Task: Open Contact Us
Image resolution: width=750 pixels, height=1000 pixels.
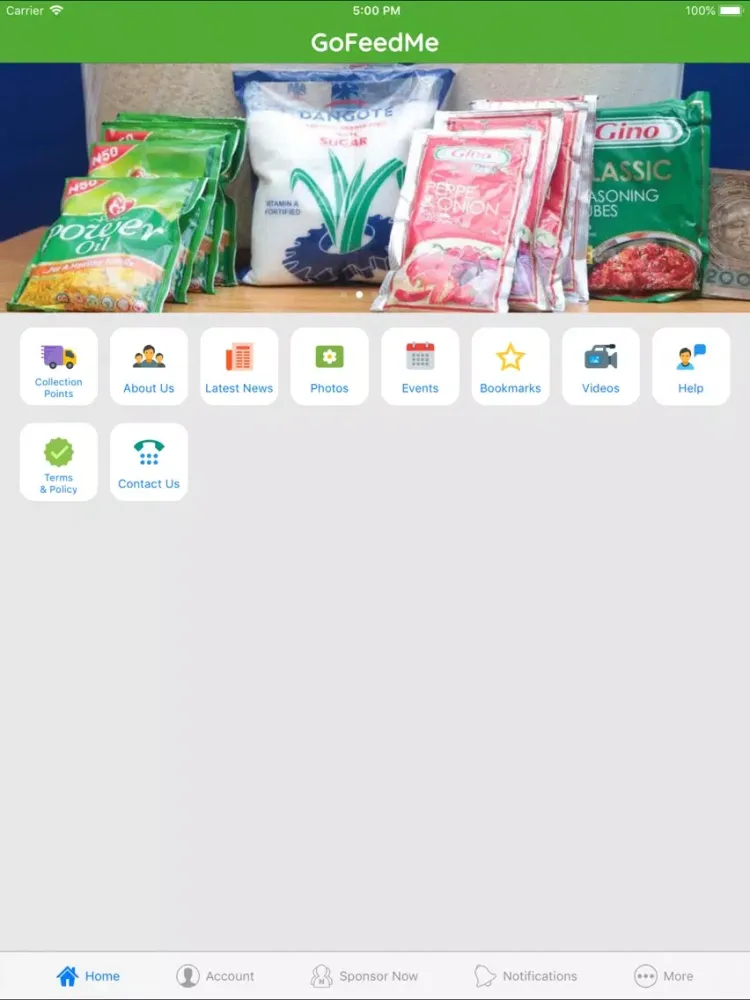Action: (x=149, y=462)
